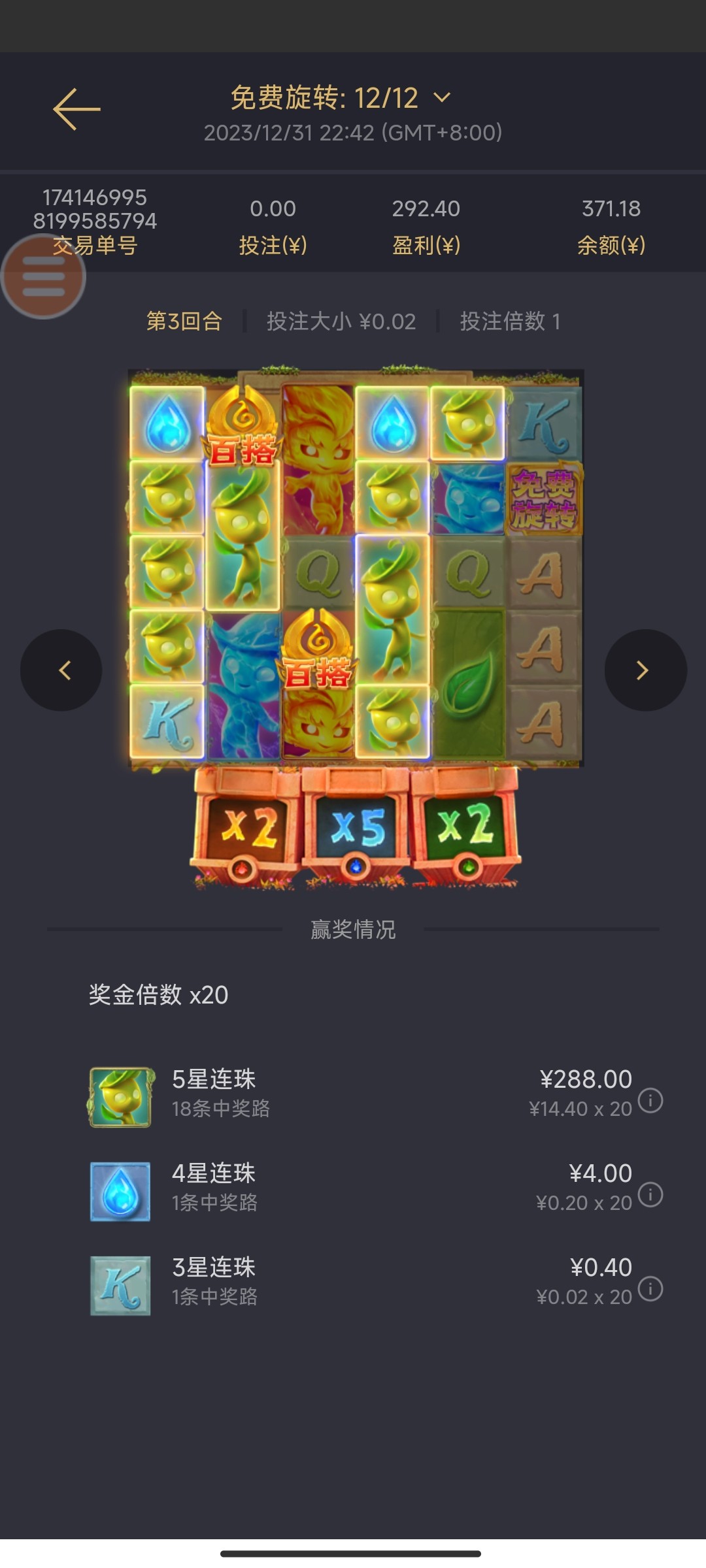Expand the free spins 12/12 dropdown
706x1568 pixels.
[x=442, y=98]
